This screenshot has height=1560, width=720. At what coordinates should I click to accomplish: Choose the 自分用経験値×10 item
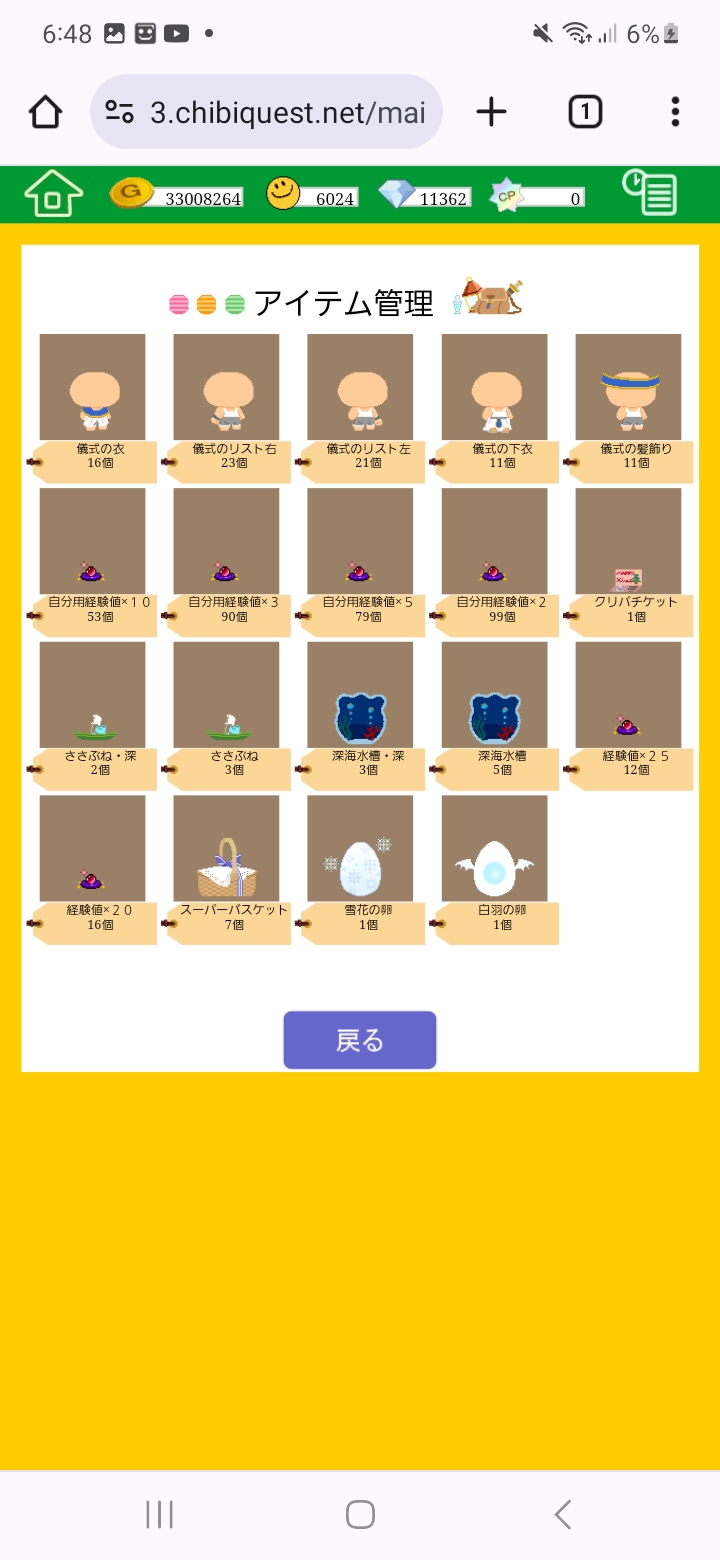(93, 542)
